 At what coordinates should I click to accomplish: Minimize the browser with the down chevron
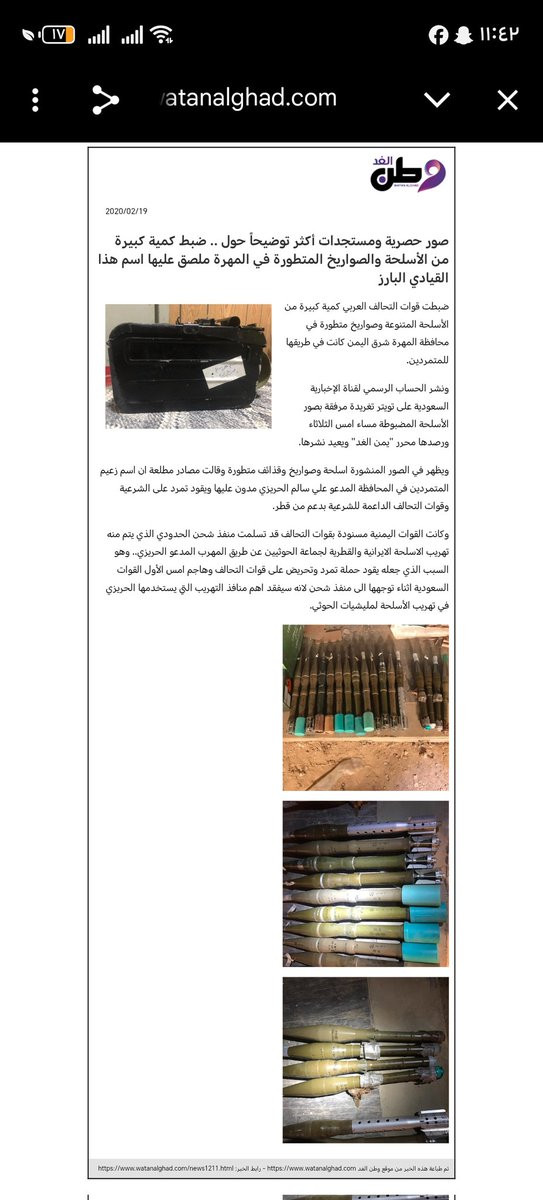click(437, 100)
